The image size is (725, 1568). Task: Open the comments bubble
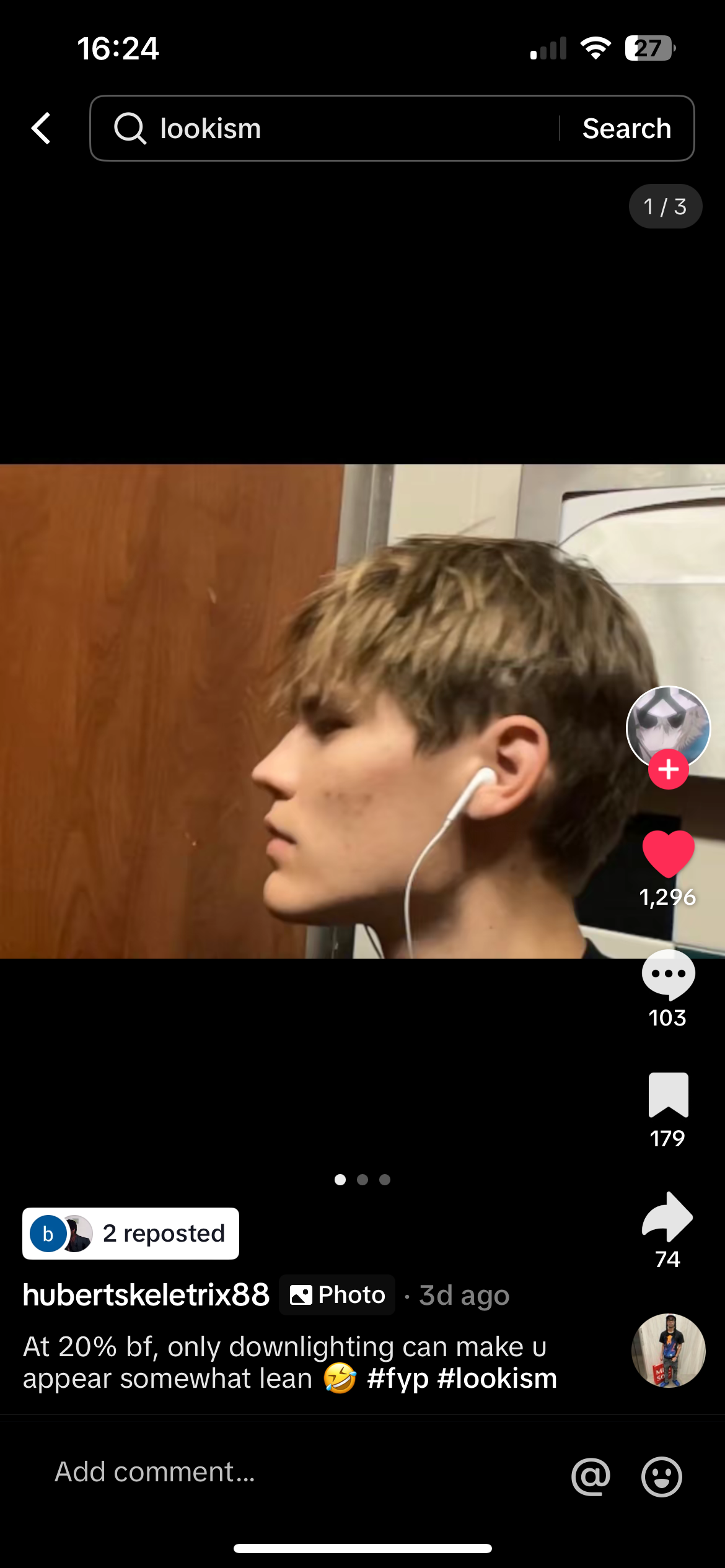(668, 974)
